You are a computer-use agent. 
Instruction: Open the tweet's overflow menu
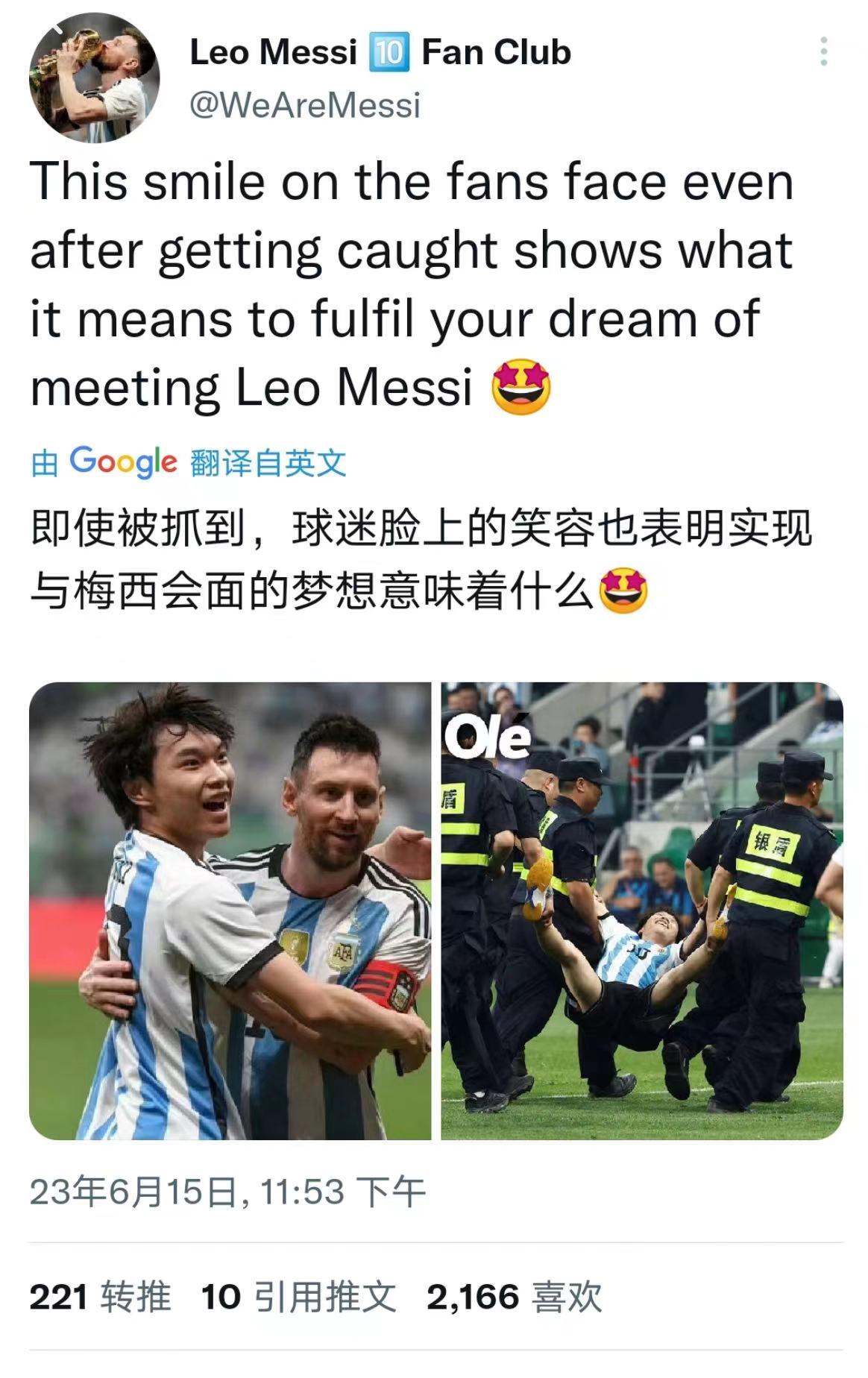tap(823, 51)
